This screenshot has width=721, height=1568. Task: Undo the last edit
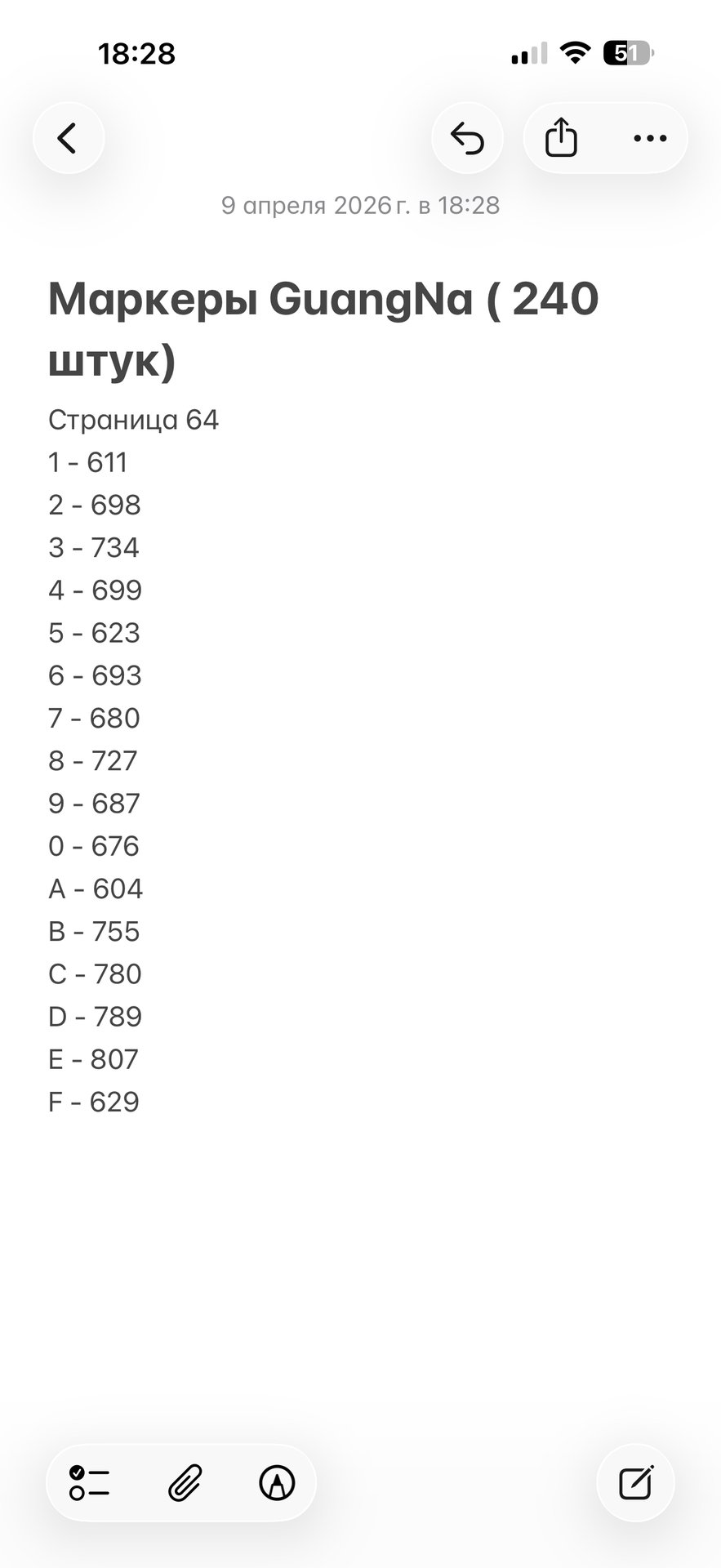[468, 138]
